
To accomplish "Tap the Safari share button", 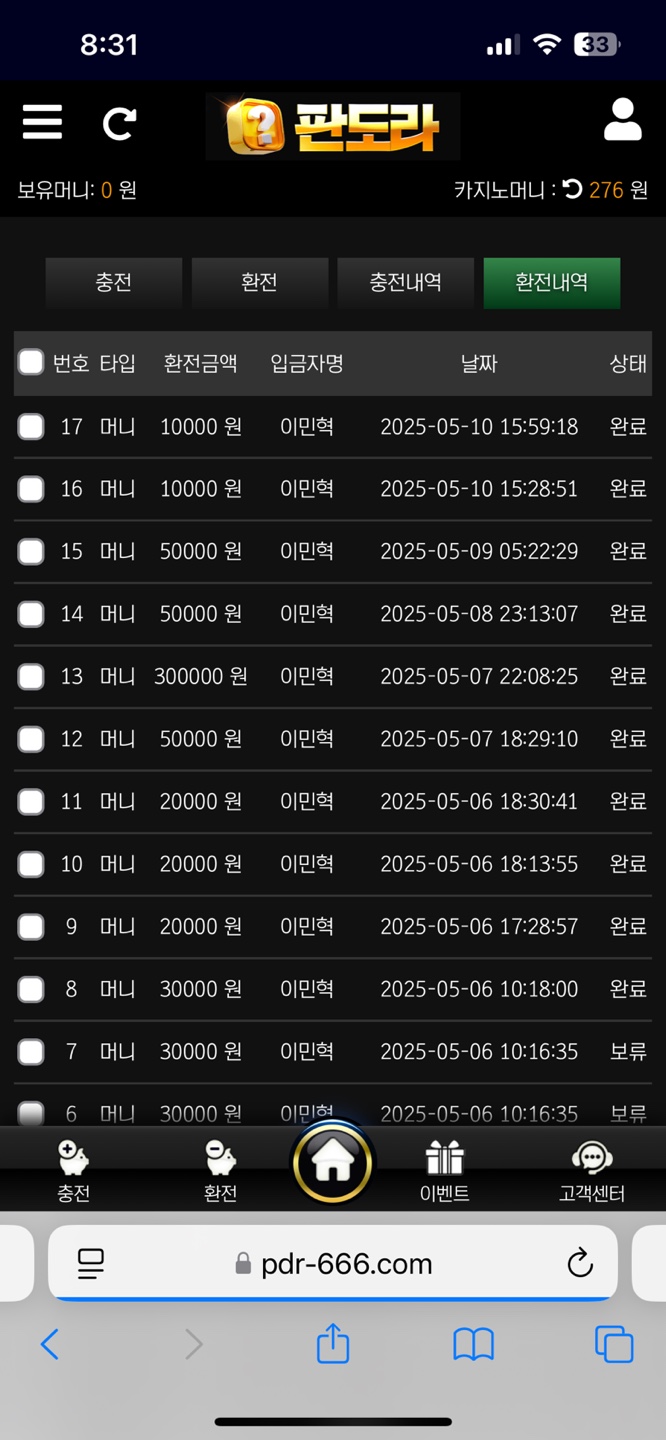I will point(333,1344).
